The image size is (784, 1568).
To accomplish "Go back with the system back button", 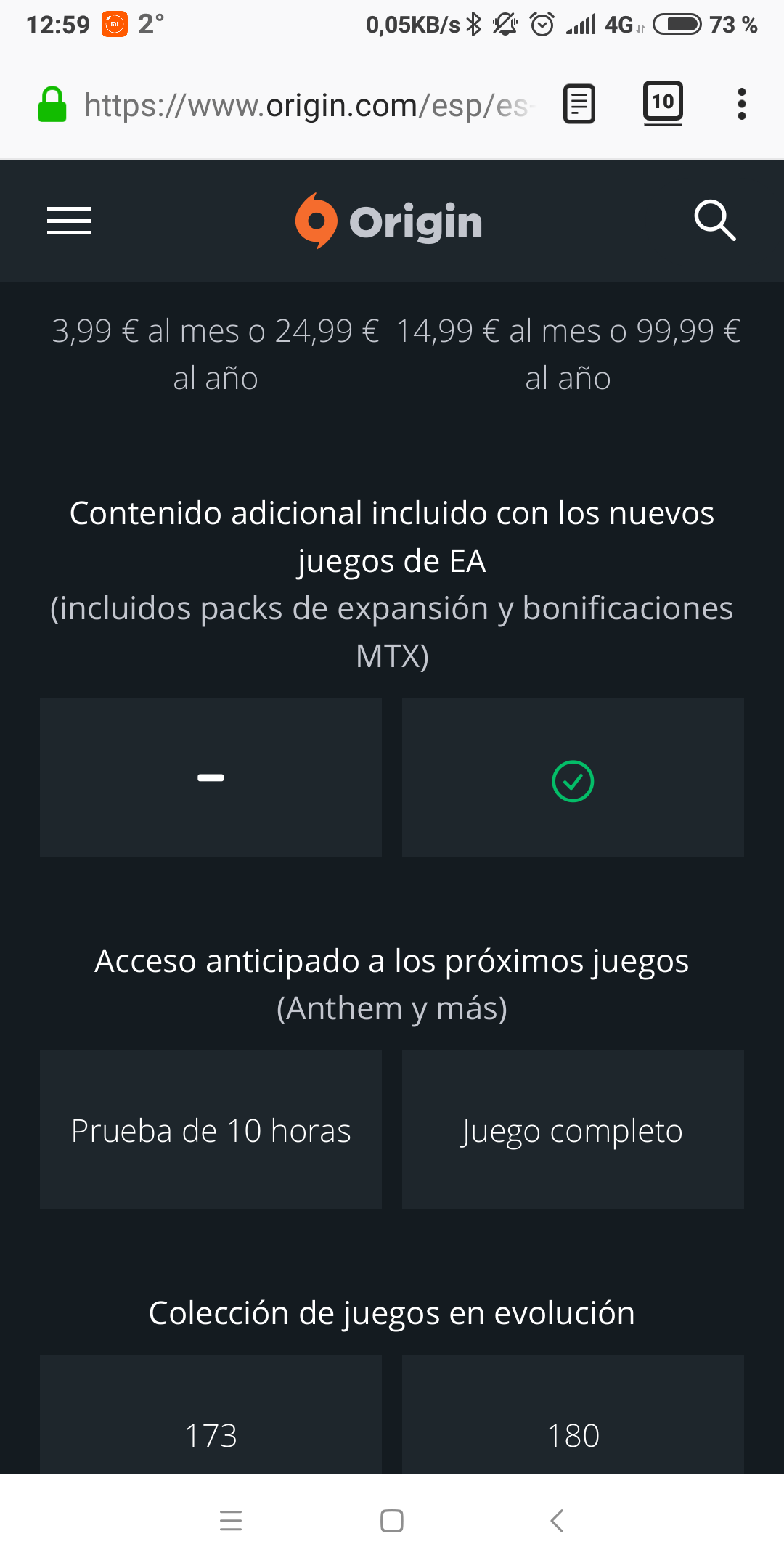I will tap(557, 1520).
